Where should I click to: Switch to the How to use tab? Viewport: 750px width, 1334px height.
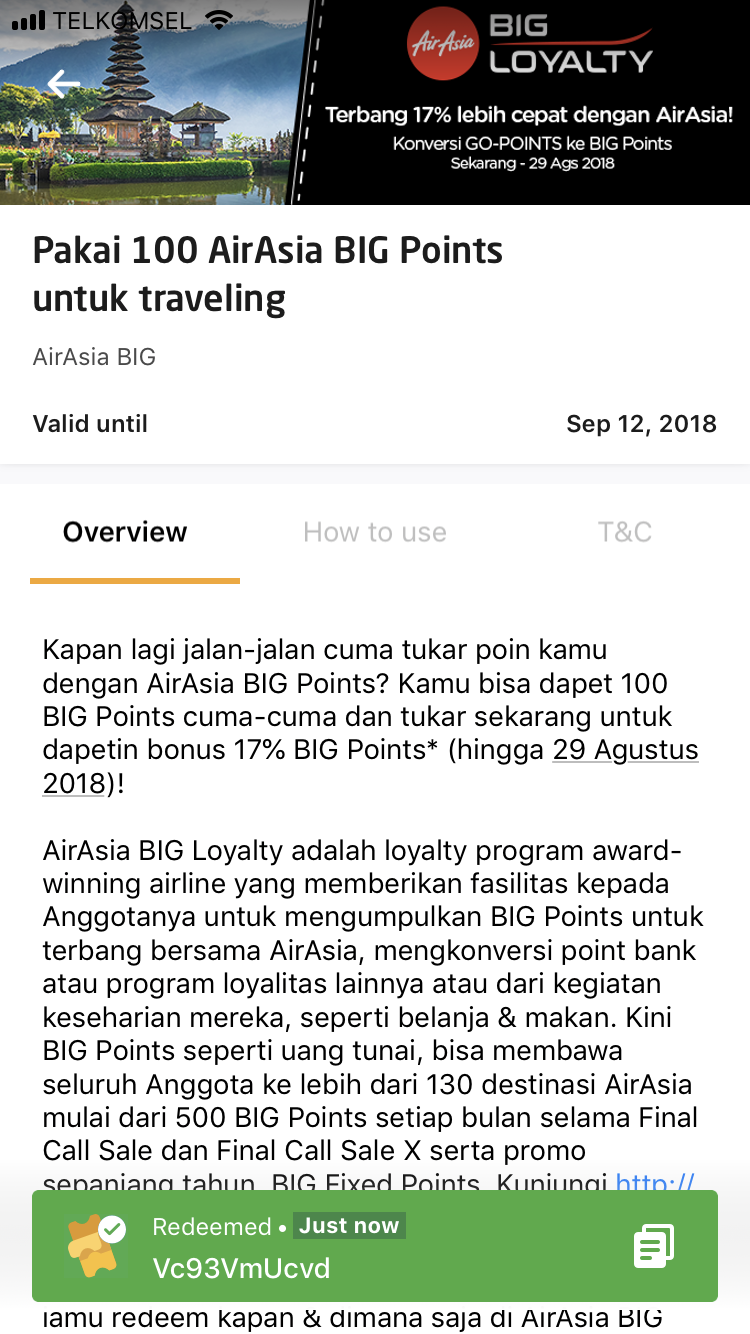tap(375, 532)
